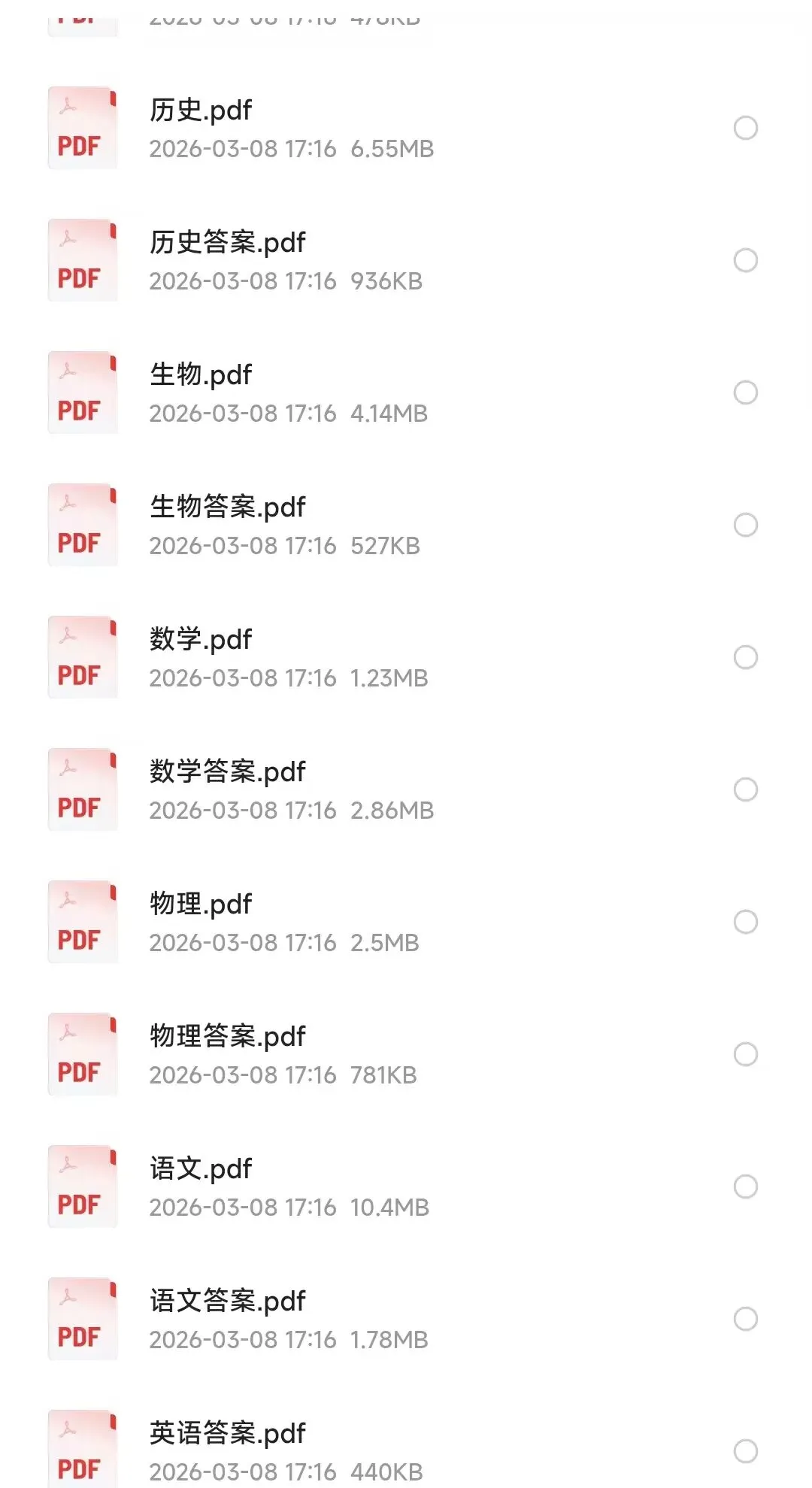
Task: Mark 数学答案.pdf as selected
Action: click(745, 789)
